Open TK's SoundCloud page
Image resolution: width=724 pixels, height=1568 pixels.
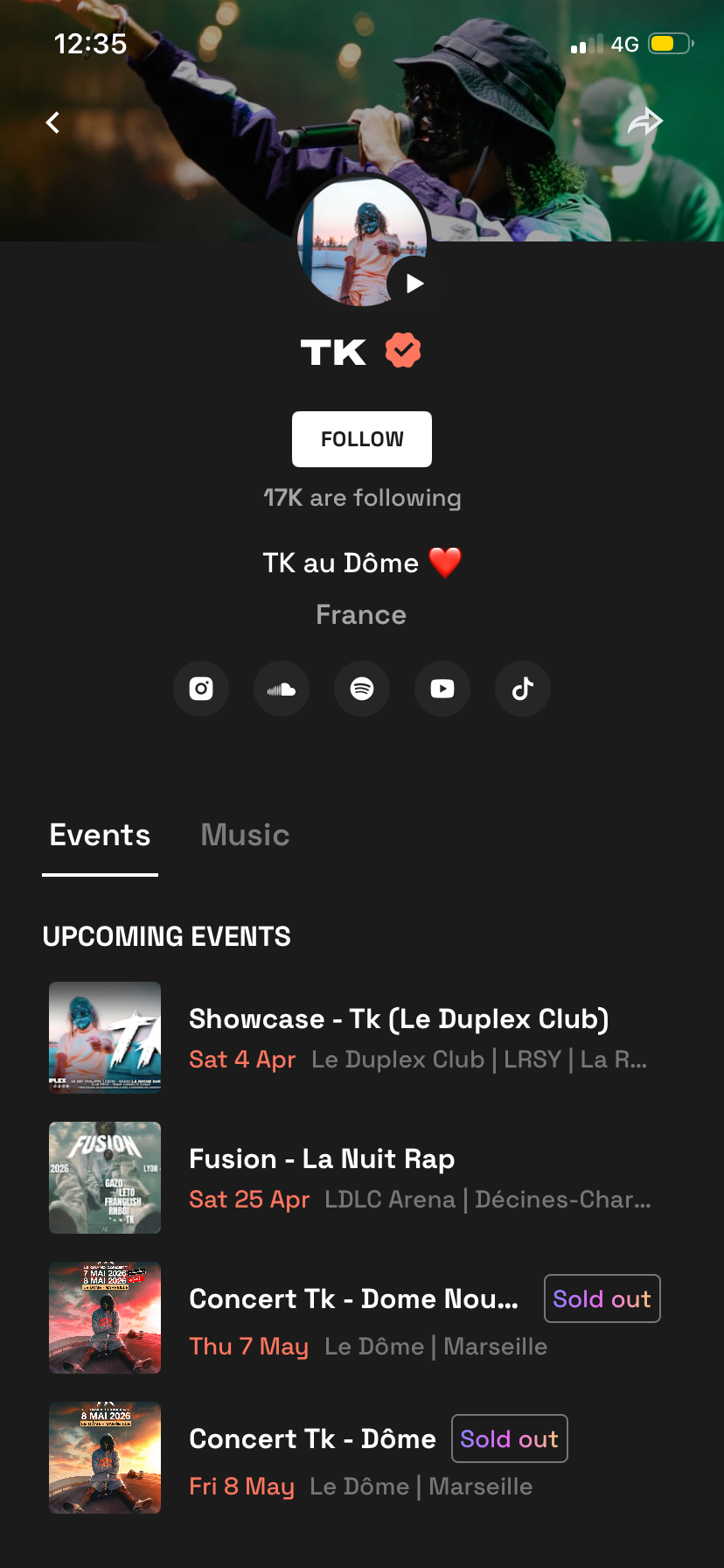point(282,689)
